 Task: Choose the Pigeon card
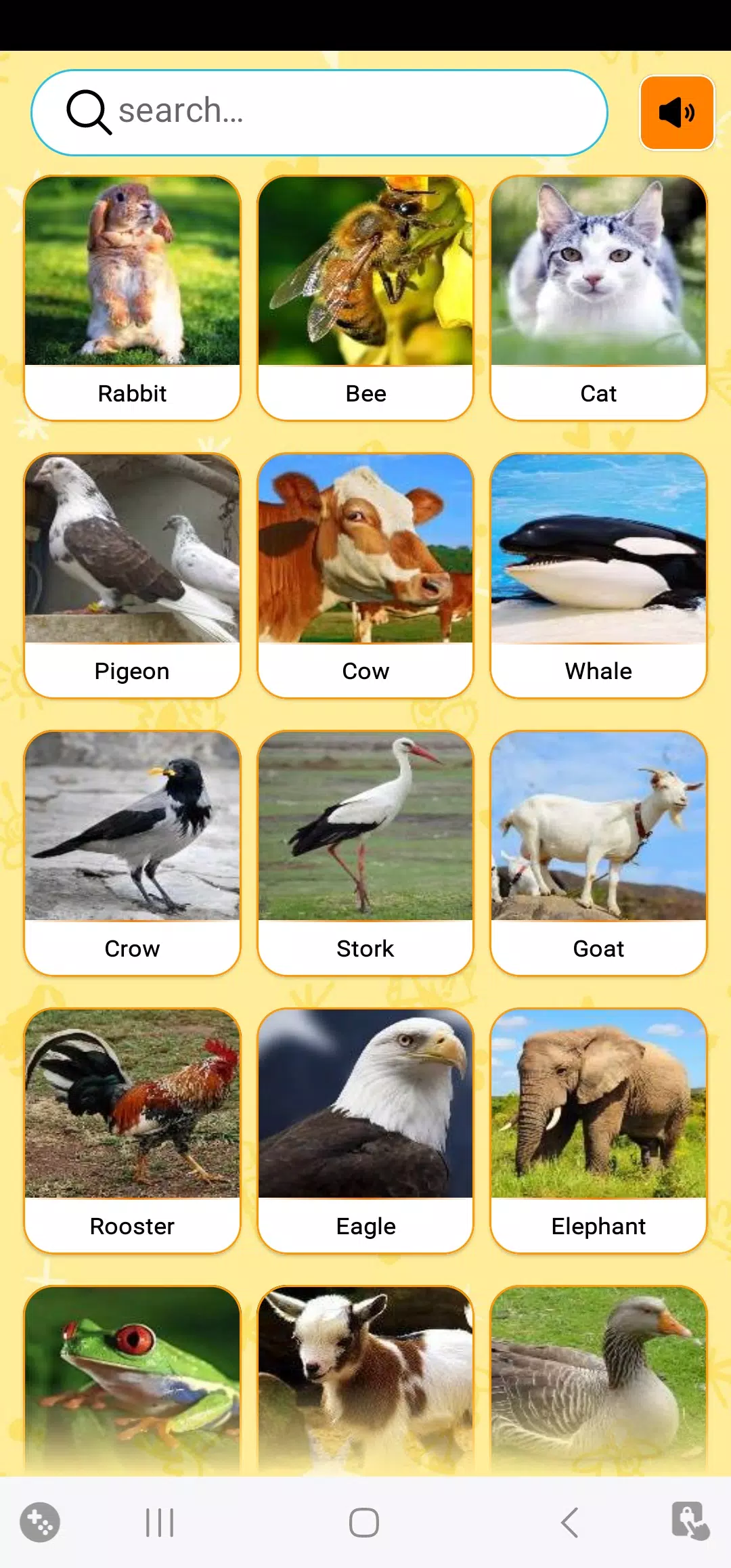click(132, 575)
